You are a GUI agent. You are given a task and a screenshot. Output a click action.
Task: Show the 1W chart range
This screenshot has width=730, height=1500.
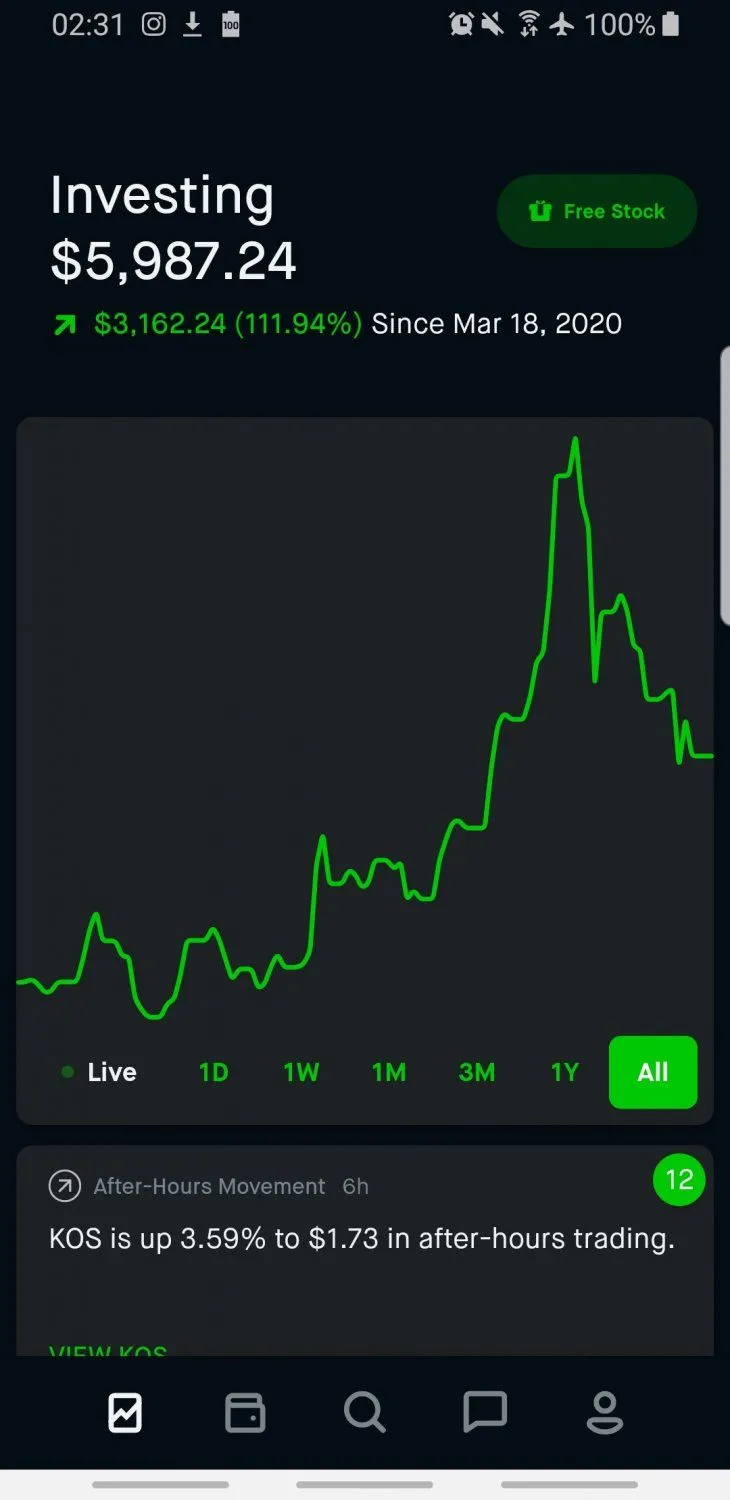pos(301,1072)
